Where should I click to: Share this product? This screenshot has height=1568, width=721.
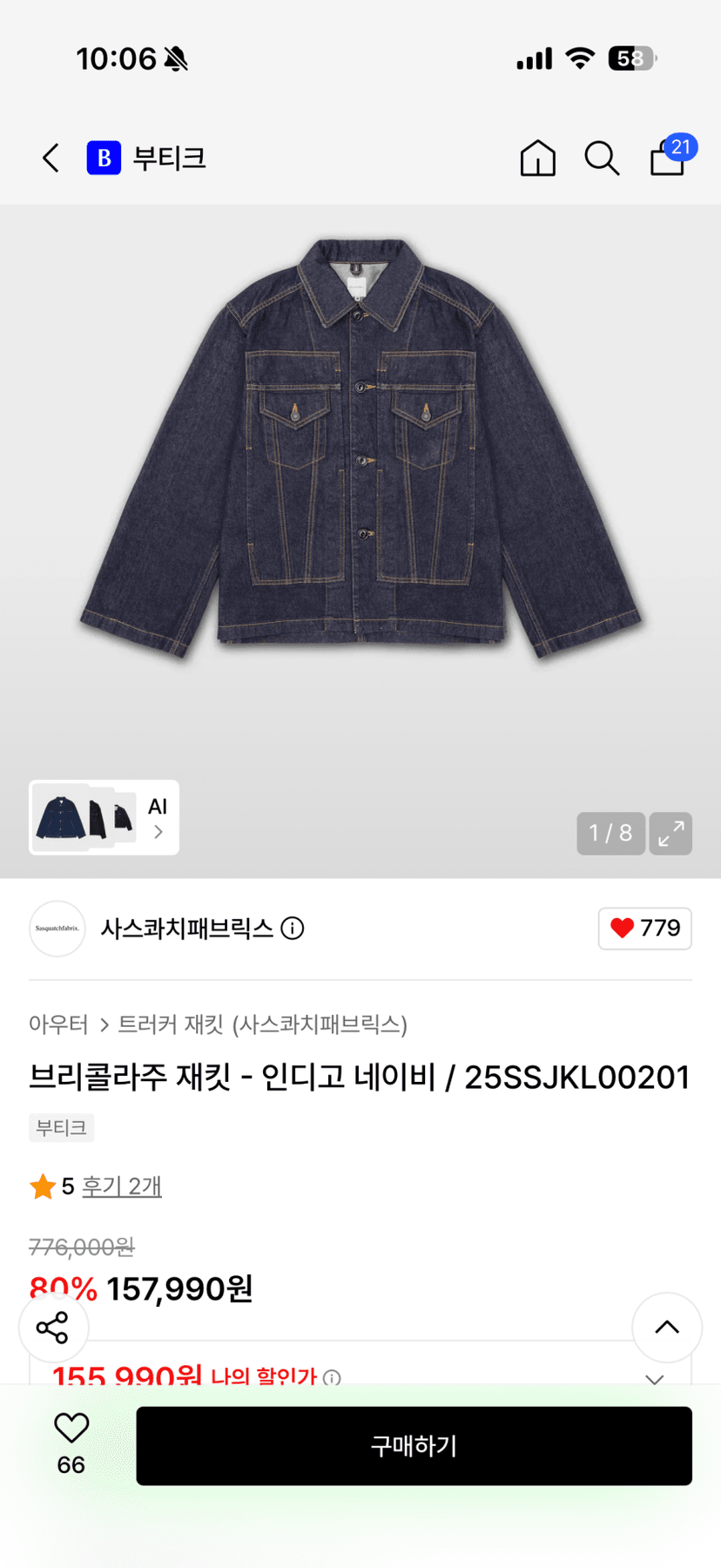tap(53, 1328)
